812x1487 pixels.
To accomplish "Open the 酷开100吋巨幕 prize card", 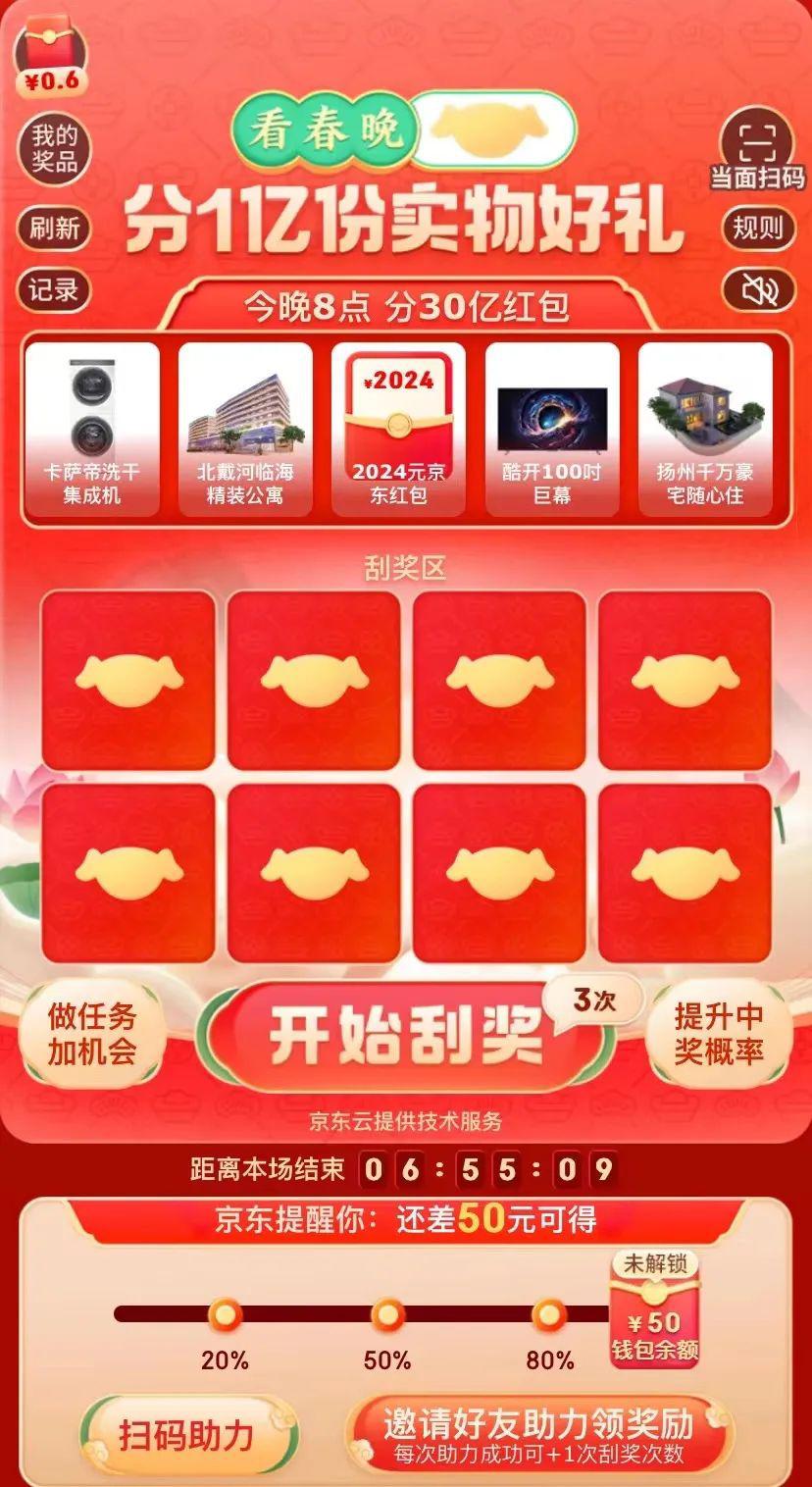I will coord(552,429).
